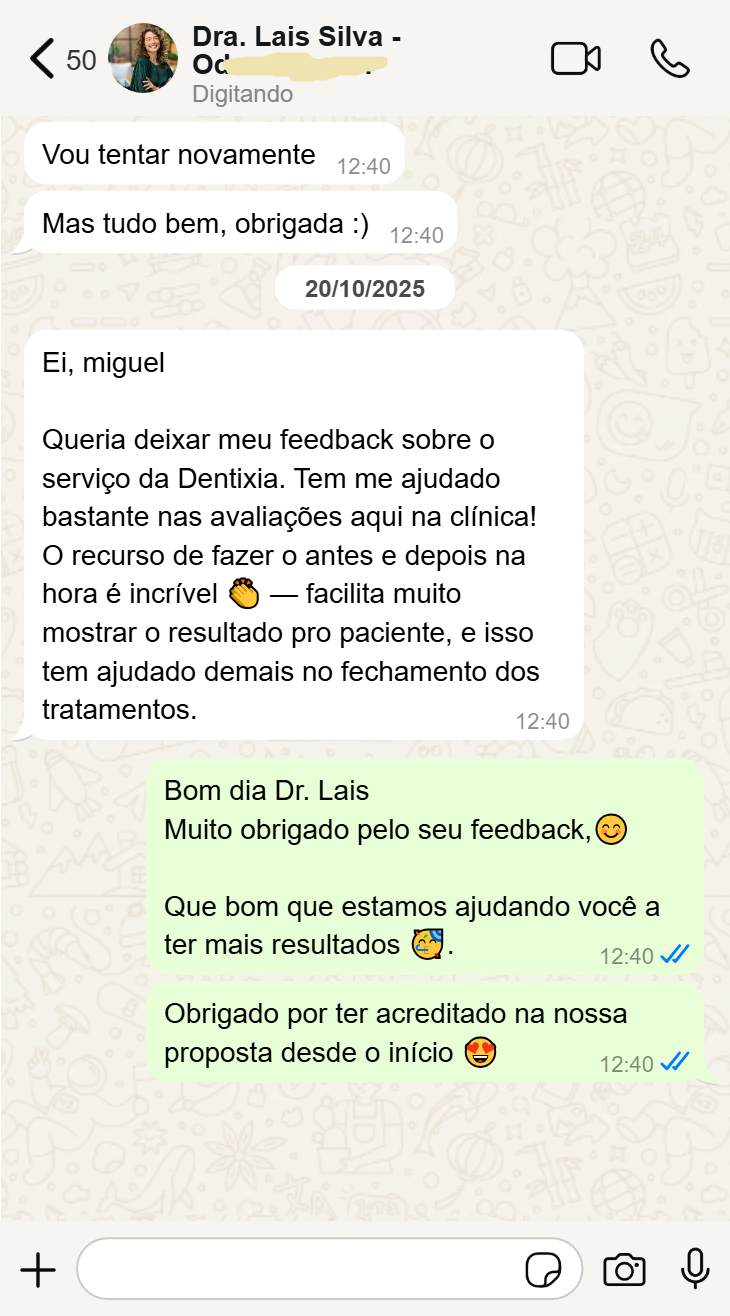Viewport: 730px width, 1316px height.
Task: Start a video call with Dra. Lais
Action: tap(576, 59)
